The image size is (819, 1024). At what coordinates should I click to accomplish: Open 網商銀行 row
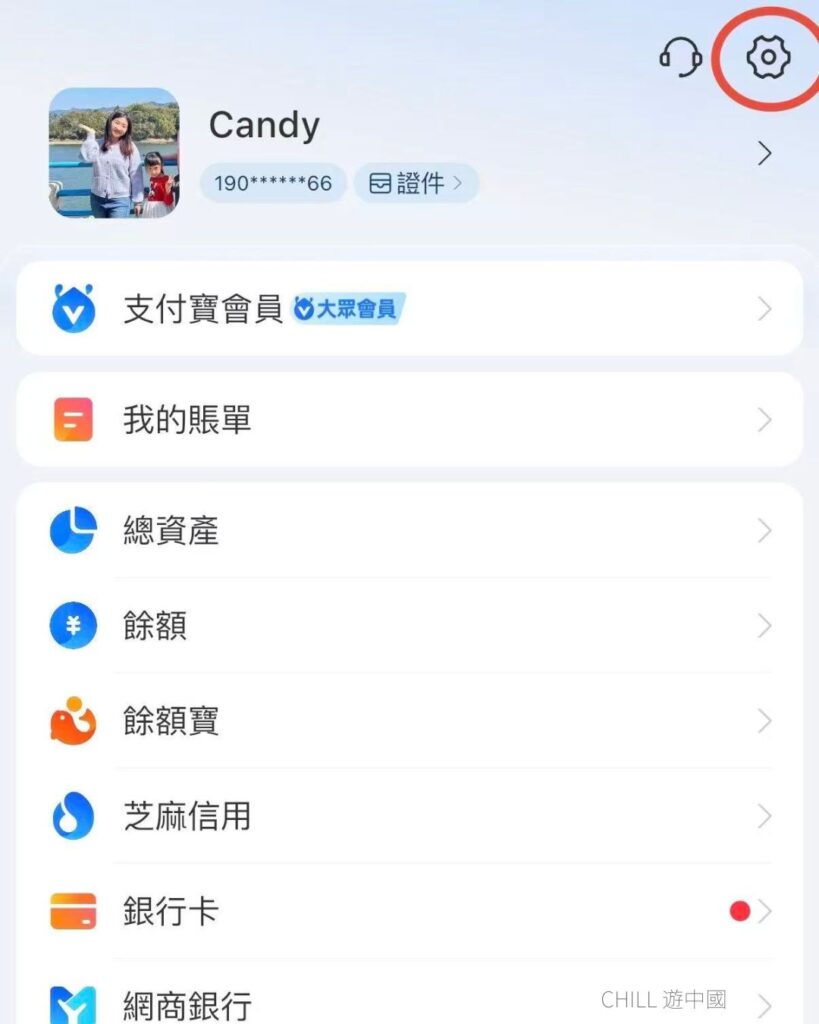pos(410,1003)
